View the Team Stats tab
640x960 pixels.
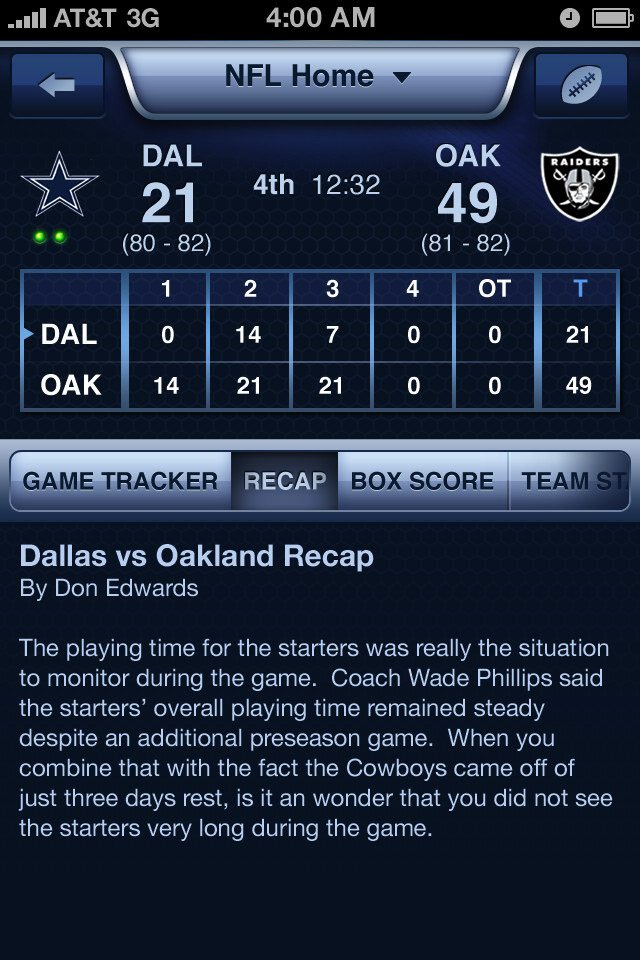coord(573,481)
